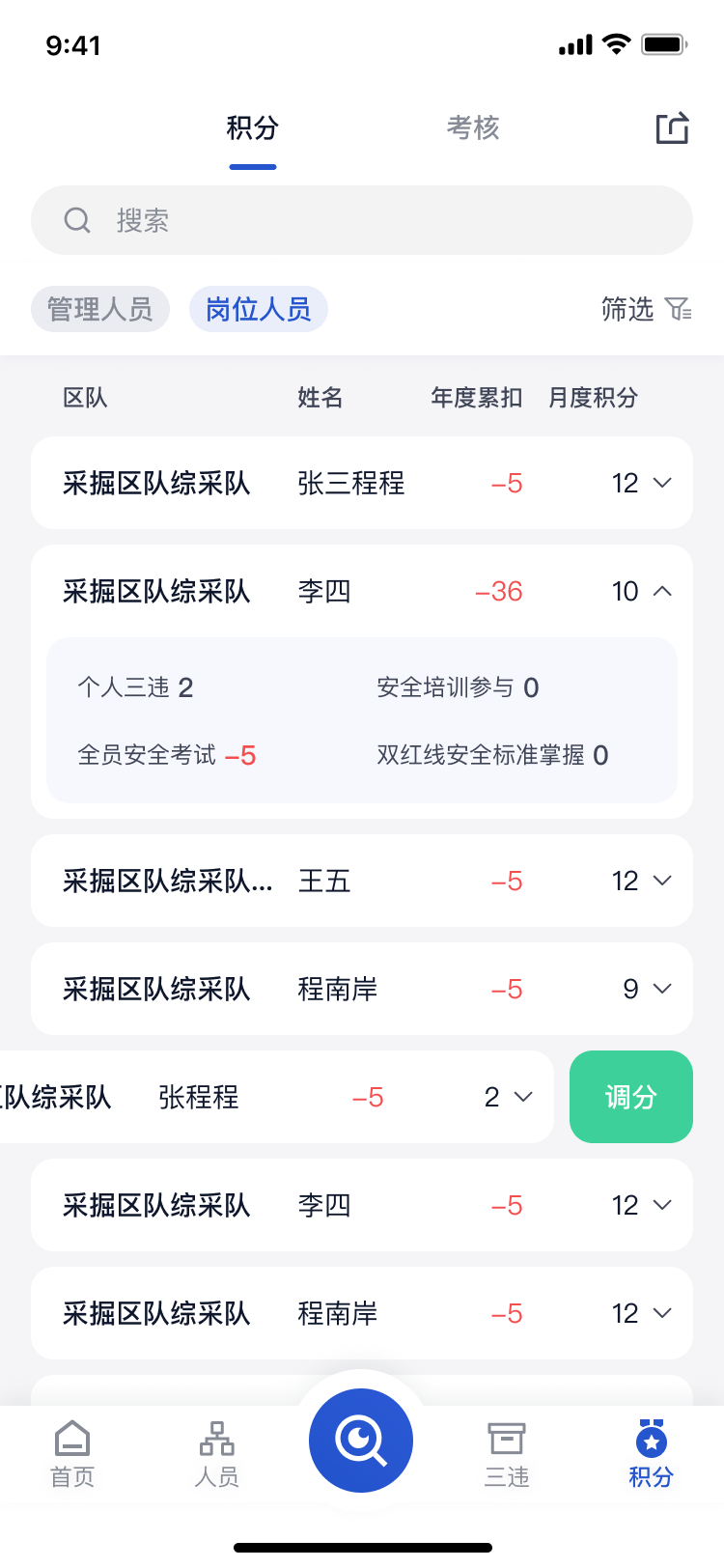
Task: Open the center blue search button
Action: click(361, 1441)
